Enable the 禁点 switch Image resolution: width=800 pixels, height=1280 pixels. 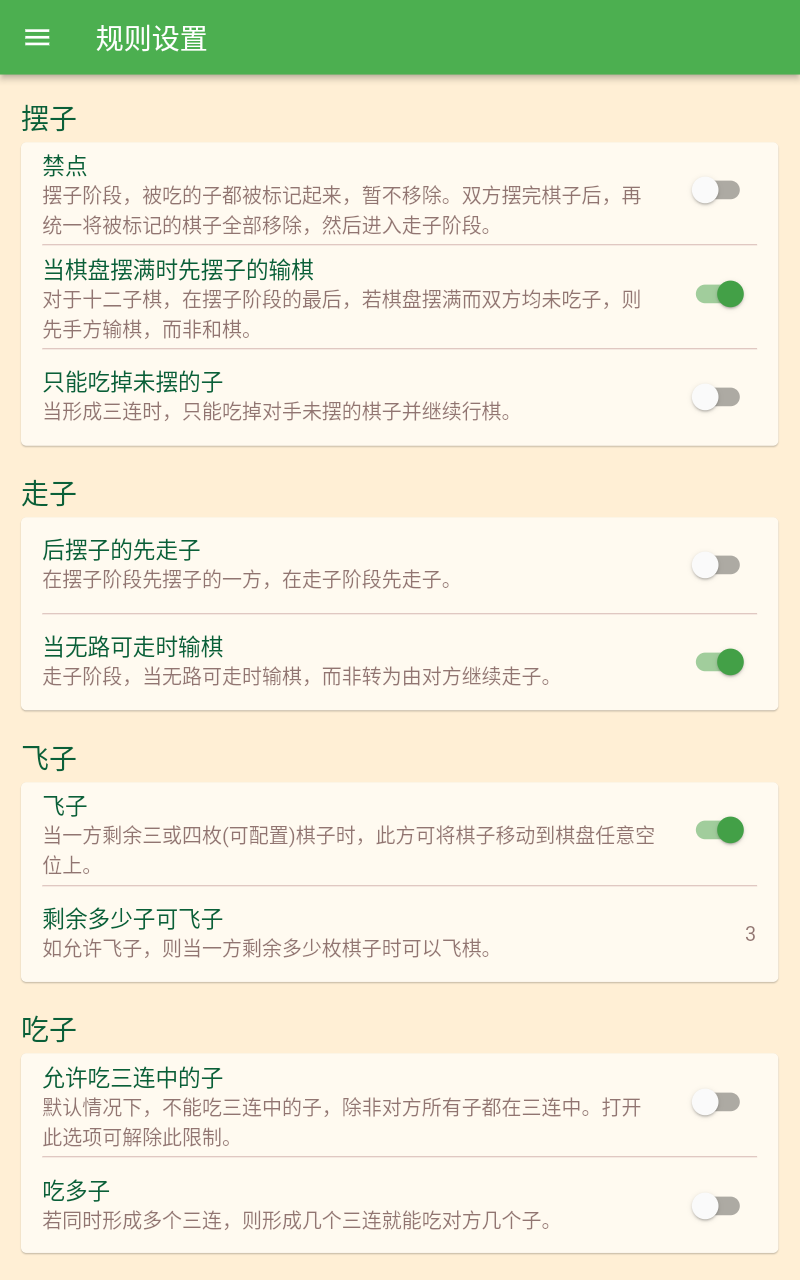(716, 190)
